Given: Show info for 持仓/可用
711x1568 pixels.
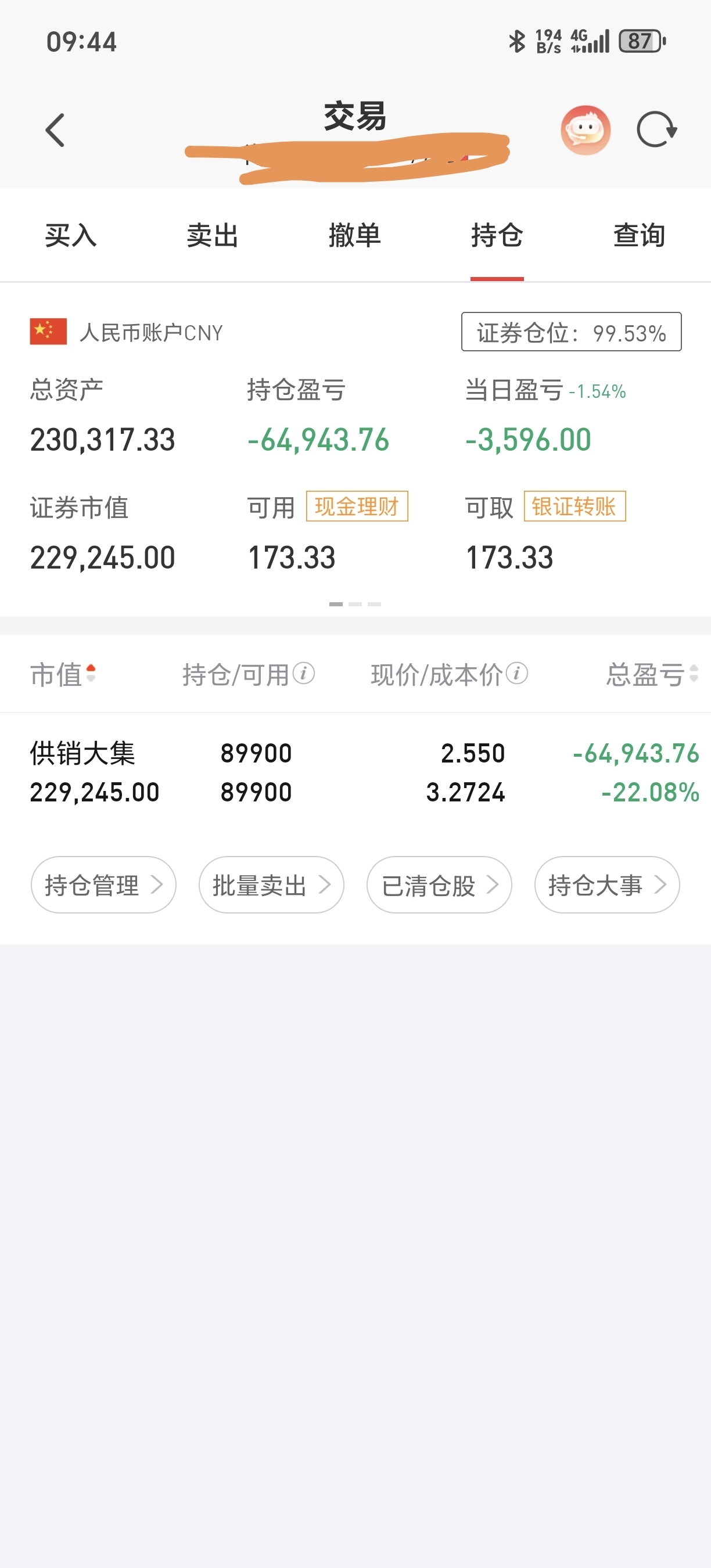Looking at the screenshot, I should (304, 673).
